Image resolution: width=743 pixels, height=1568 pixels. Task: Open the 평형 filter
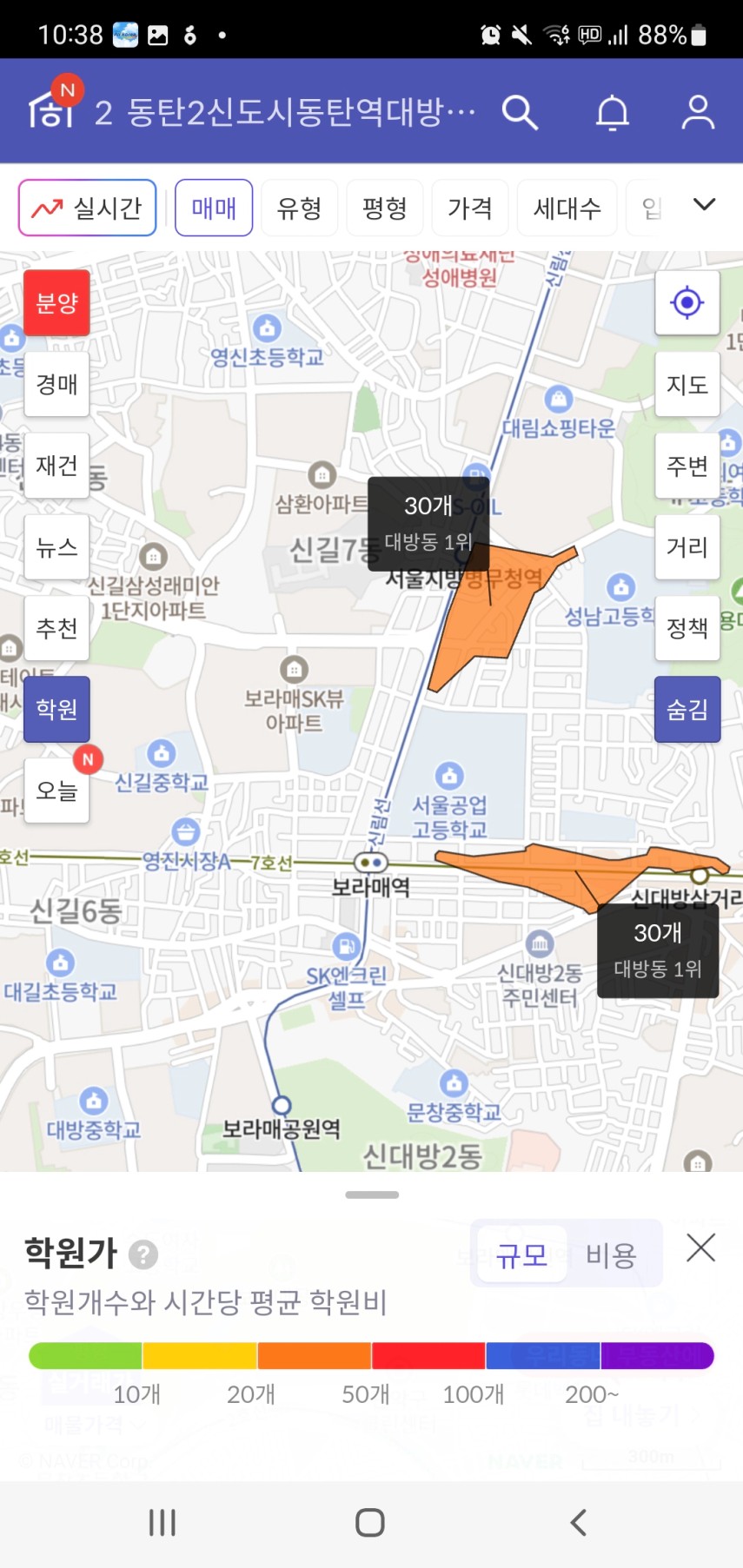[x=384, y=208]
